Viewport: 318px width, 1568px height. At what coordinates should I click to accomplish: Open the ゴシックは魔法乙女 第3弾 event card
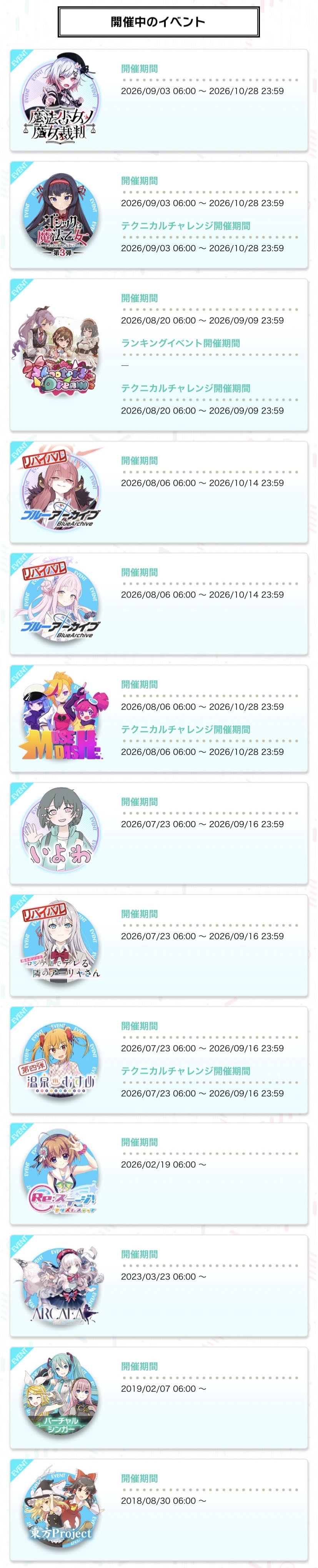point(158,216)
